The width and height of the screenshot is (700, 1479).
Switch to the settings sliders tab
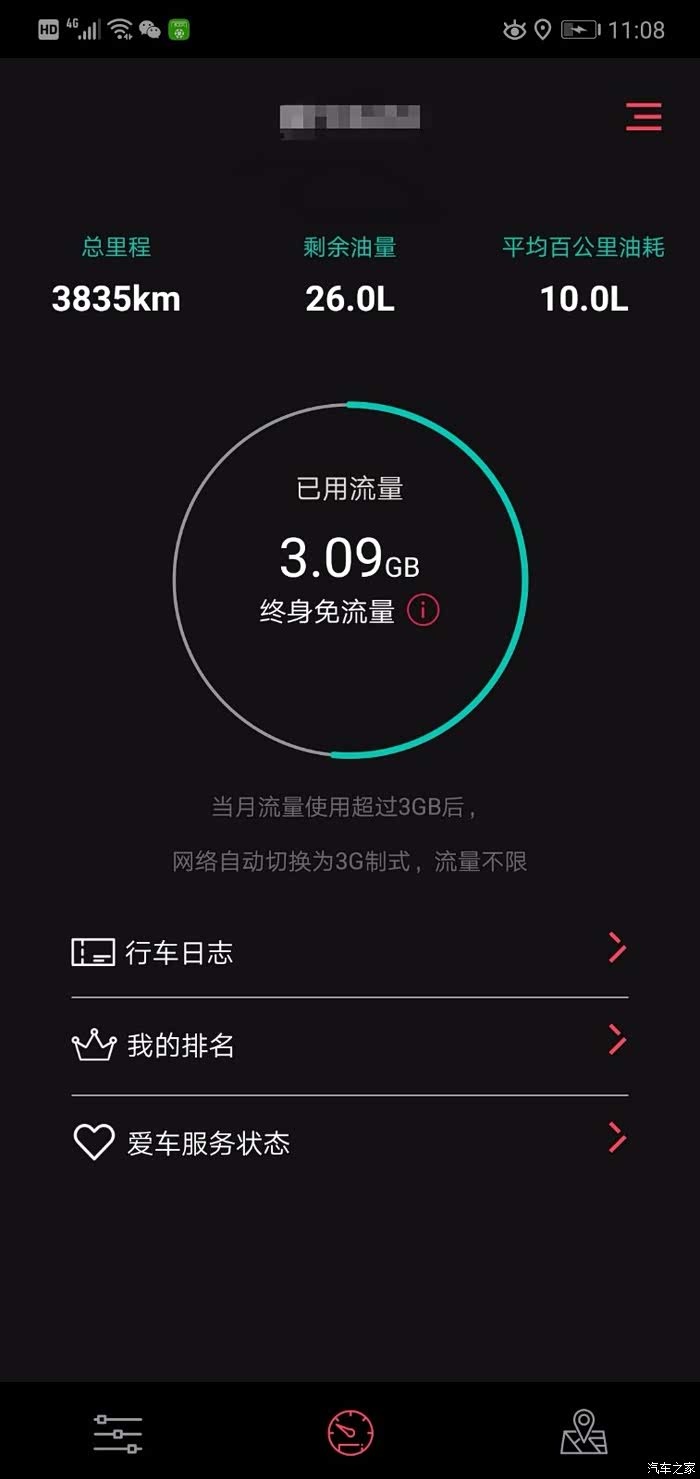pos(118,1433)
